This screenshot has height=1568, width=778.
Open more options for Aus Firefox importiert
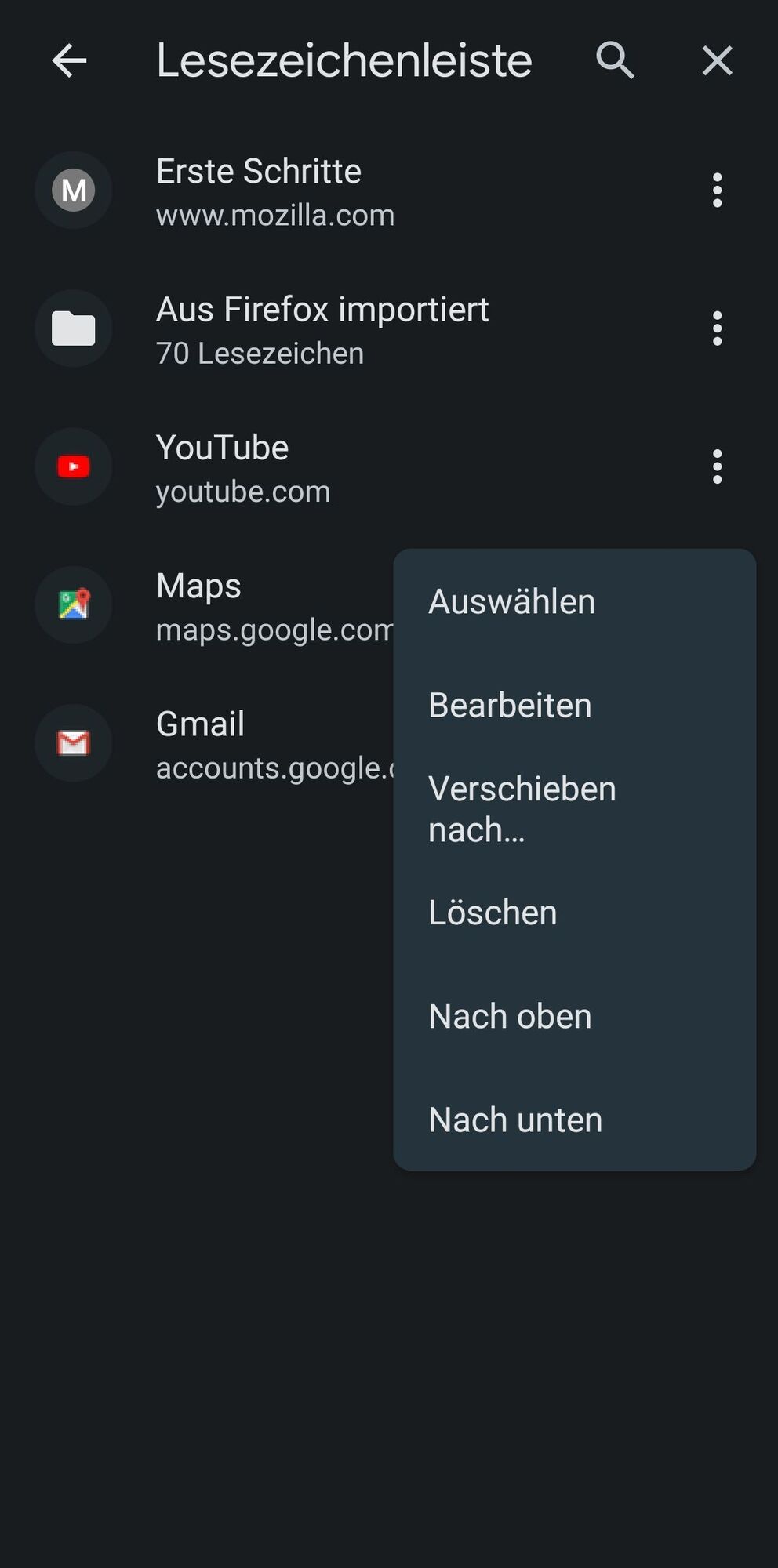coord(717,328)
